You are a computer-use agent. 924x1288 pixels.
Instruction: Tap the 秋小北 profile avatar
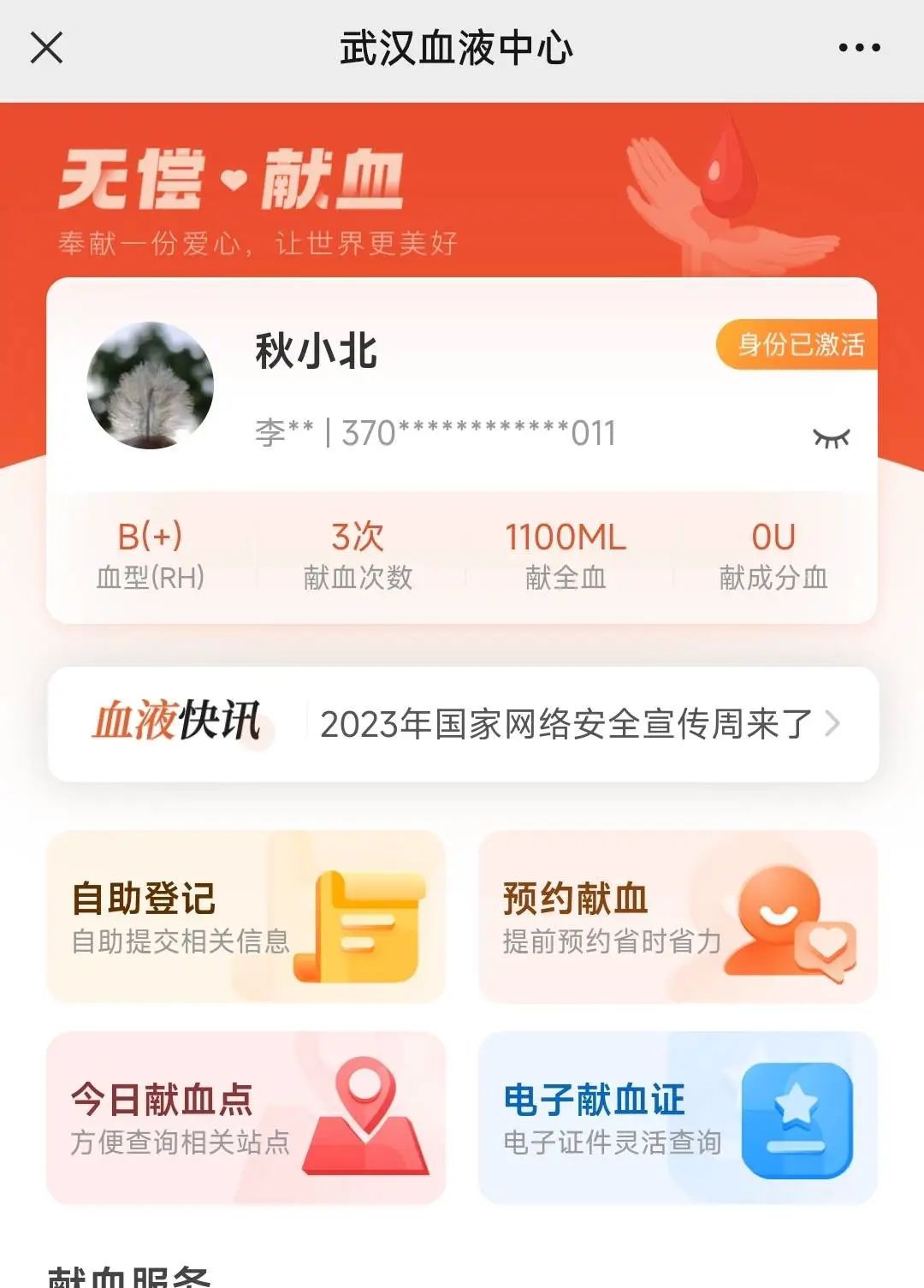[151, 385]
